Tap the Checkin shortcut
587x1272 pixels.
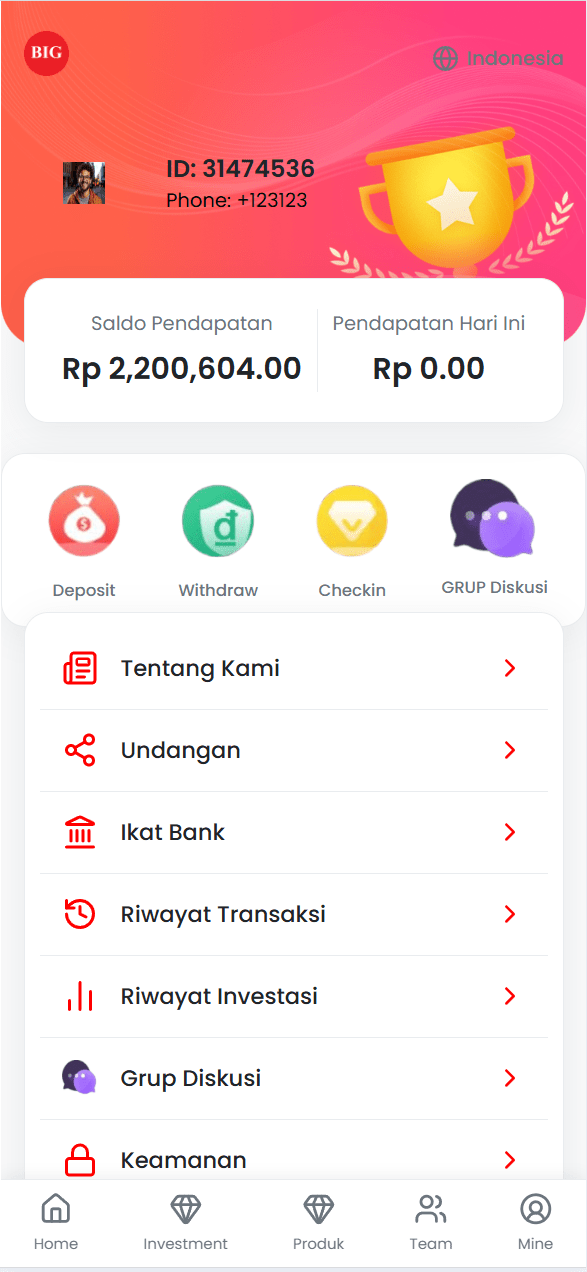click(352, 542)
